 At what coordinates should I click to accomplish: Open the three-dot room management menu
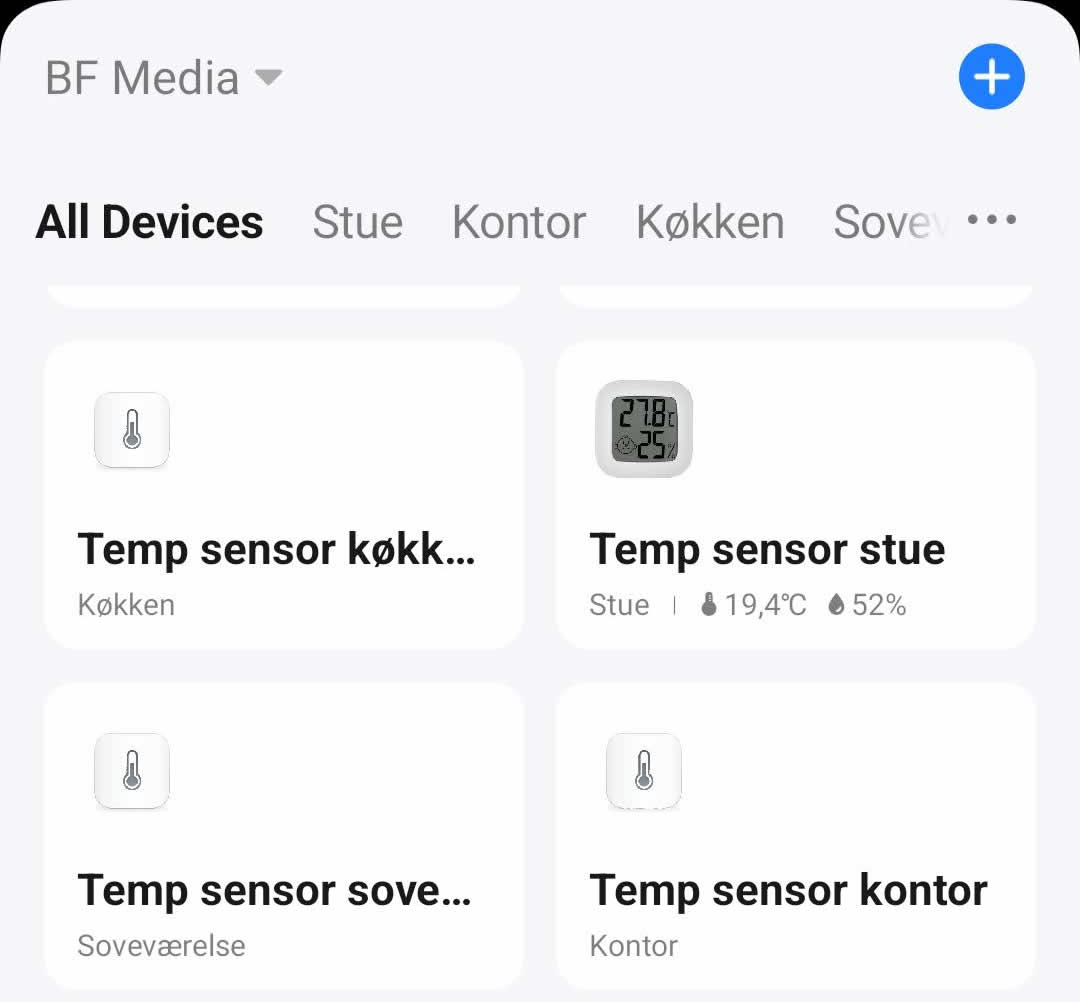(x=992, y=220)
